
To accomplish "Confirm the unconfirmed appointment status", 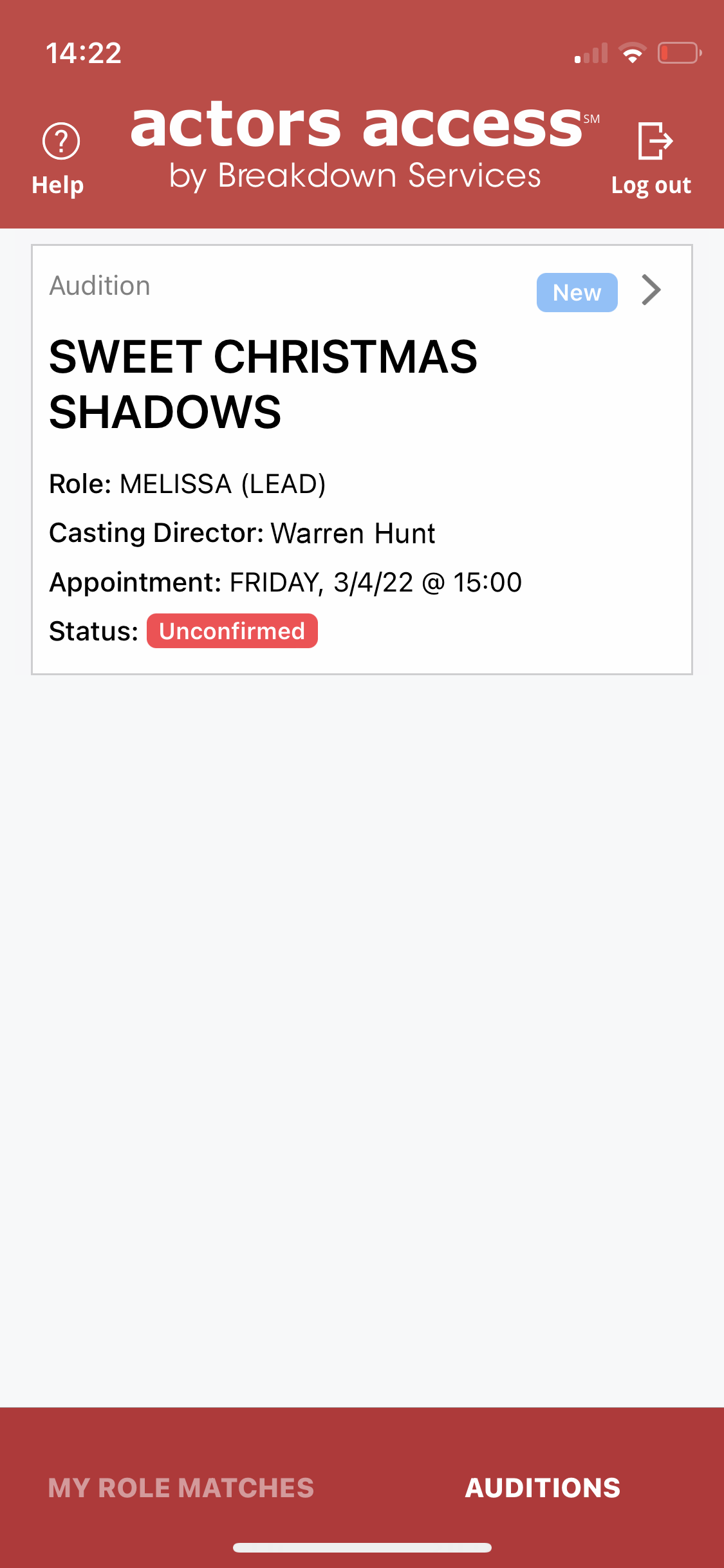I will (x=232, y=631).
